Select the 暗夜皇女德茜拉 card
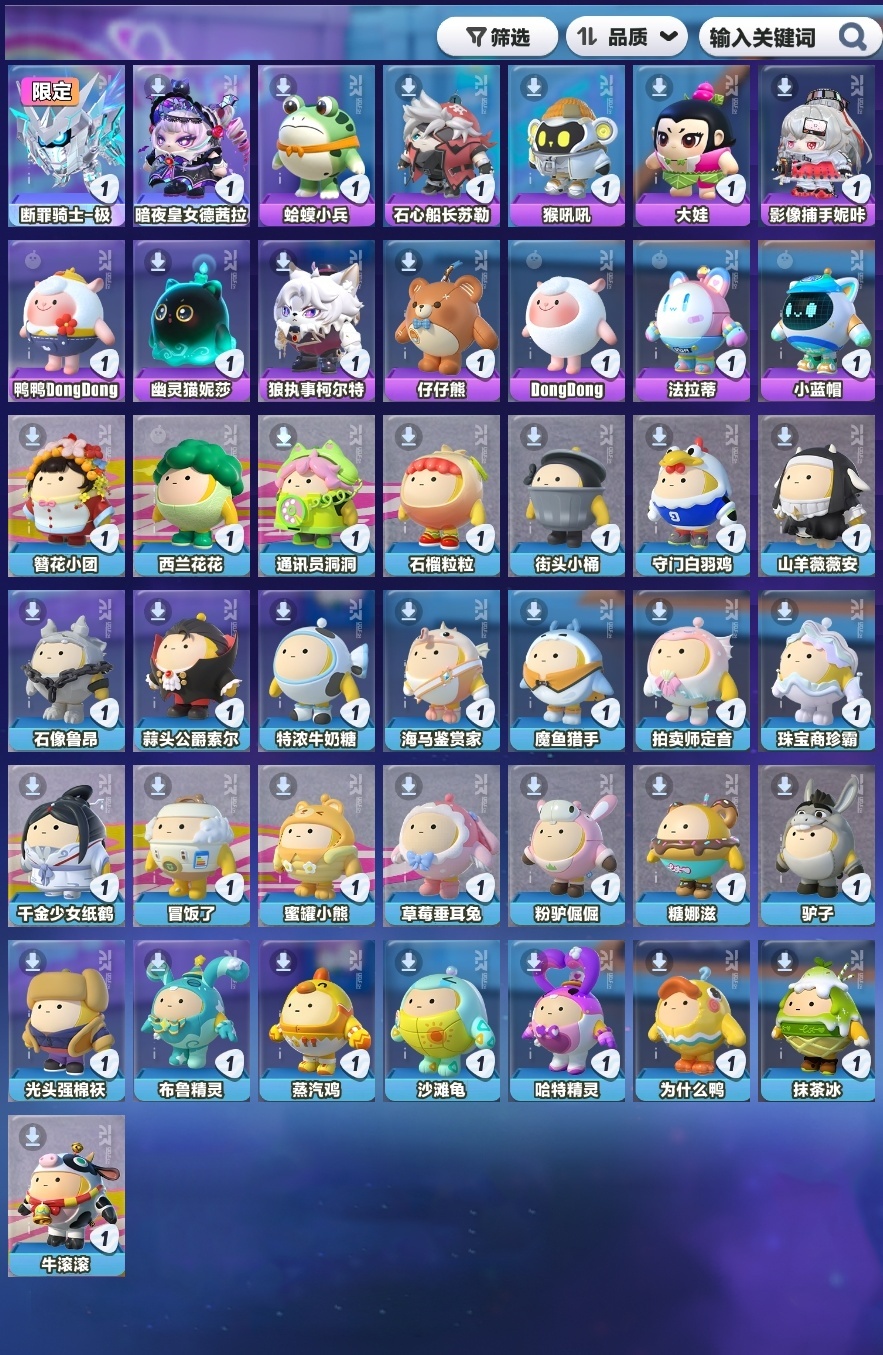The width and height of the screenshot is (883, 1355). pyautogui.click(x=192, y=140)
